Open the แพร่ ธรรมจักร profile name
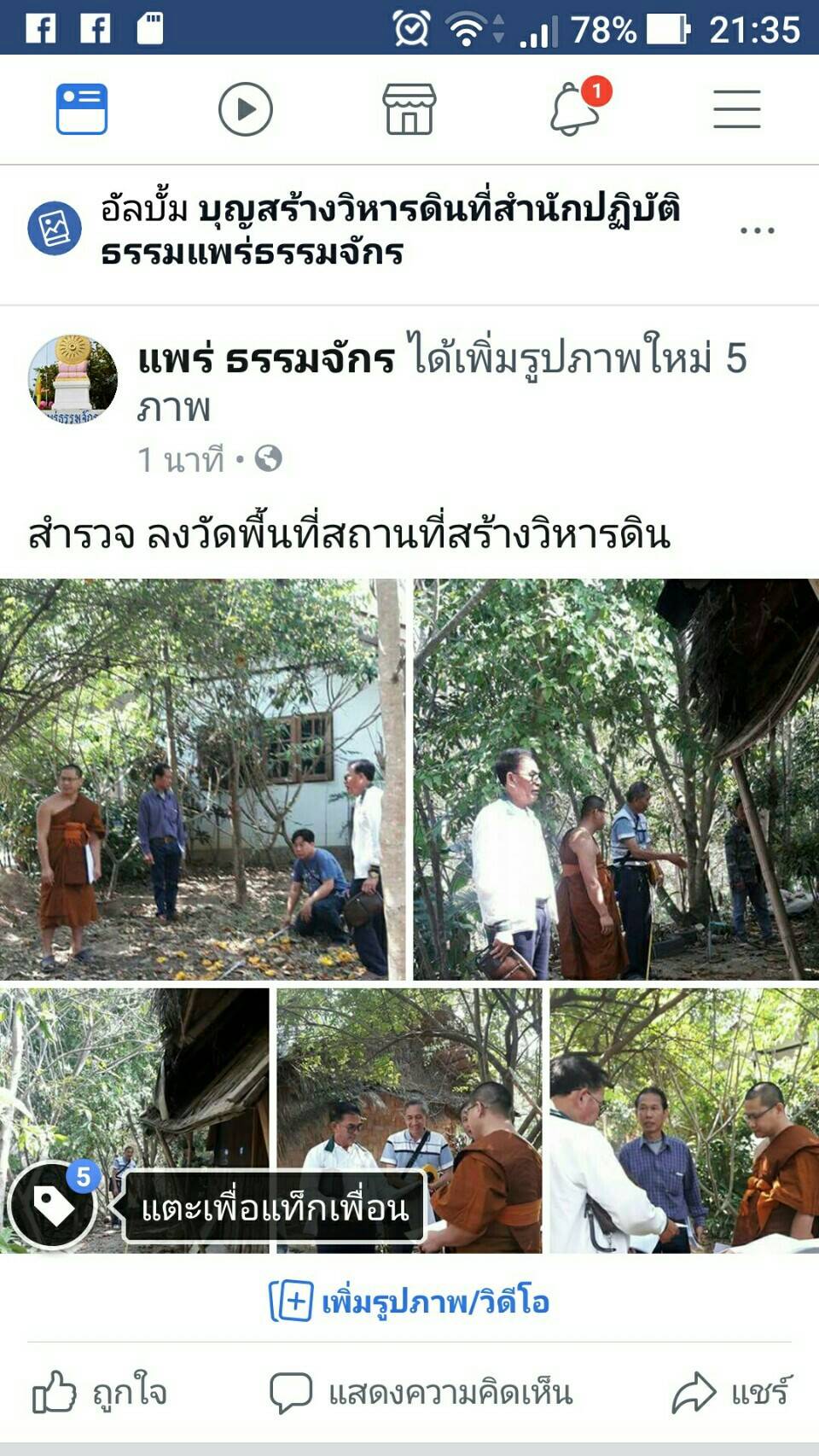 266,359
